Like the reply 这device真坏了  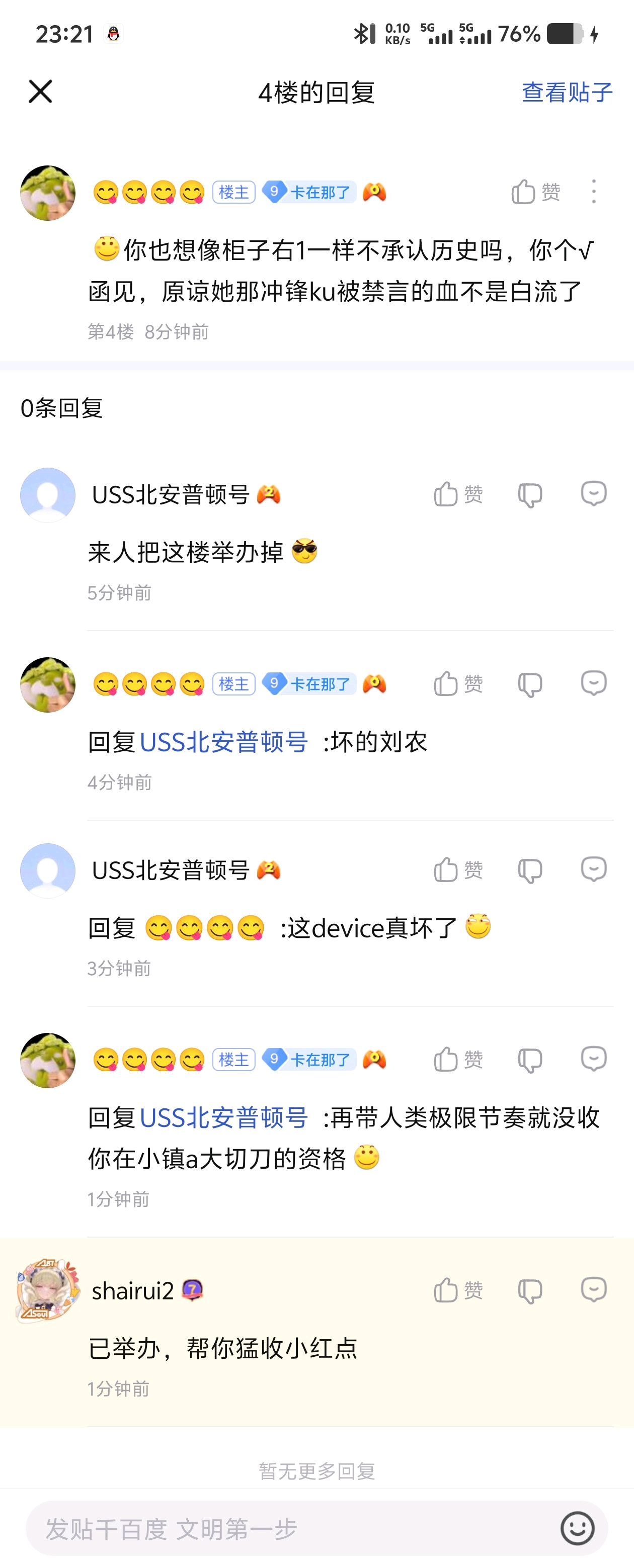458,870
